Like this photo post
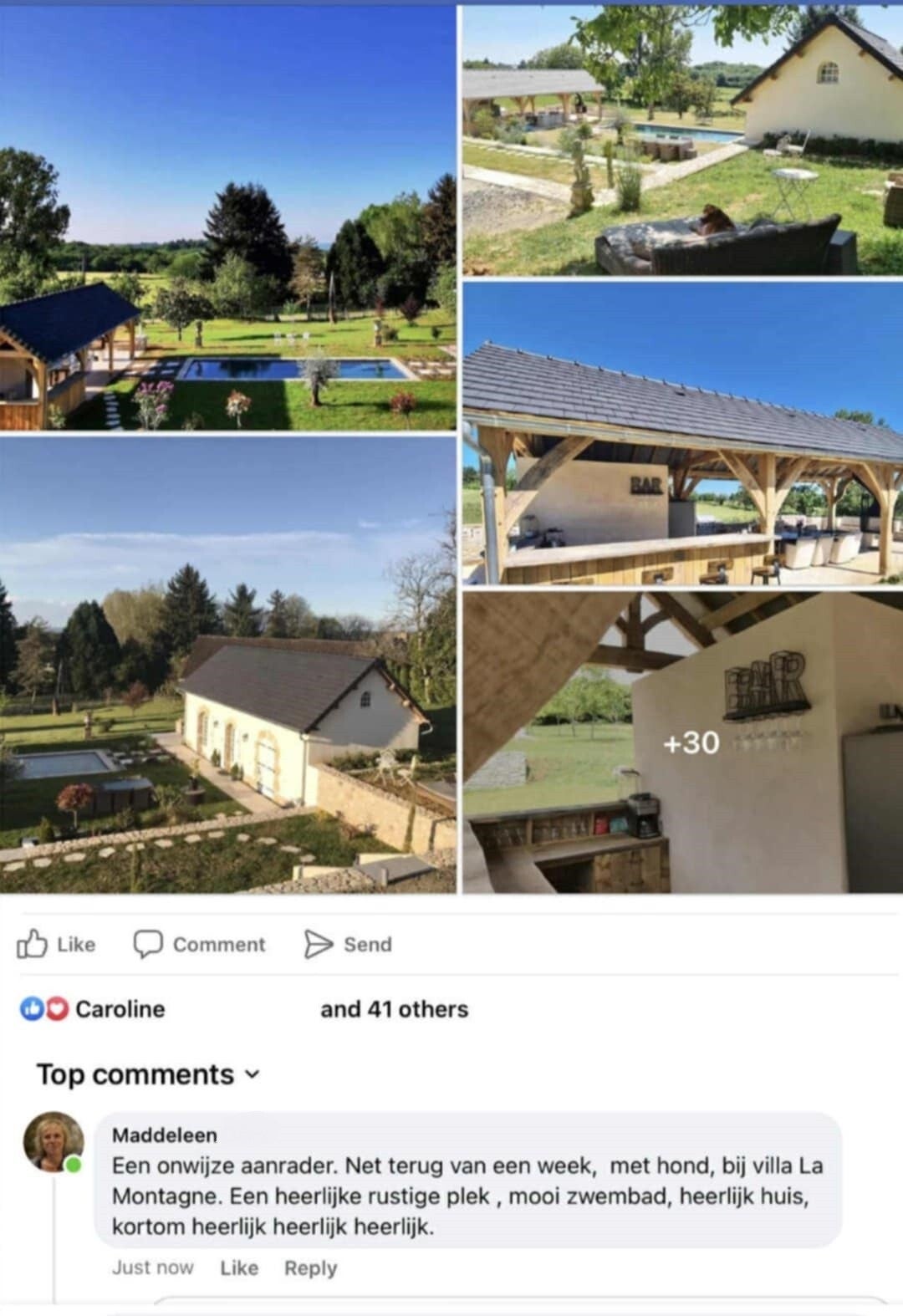Screen dimensions: 903x1316 56,944
